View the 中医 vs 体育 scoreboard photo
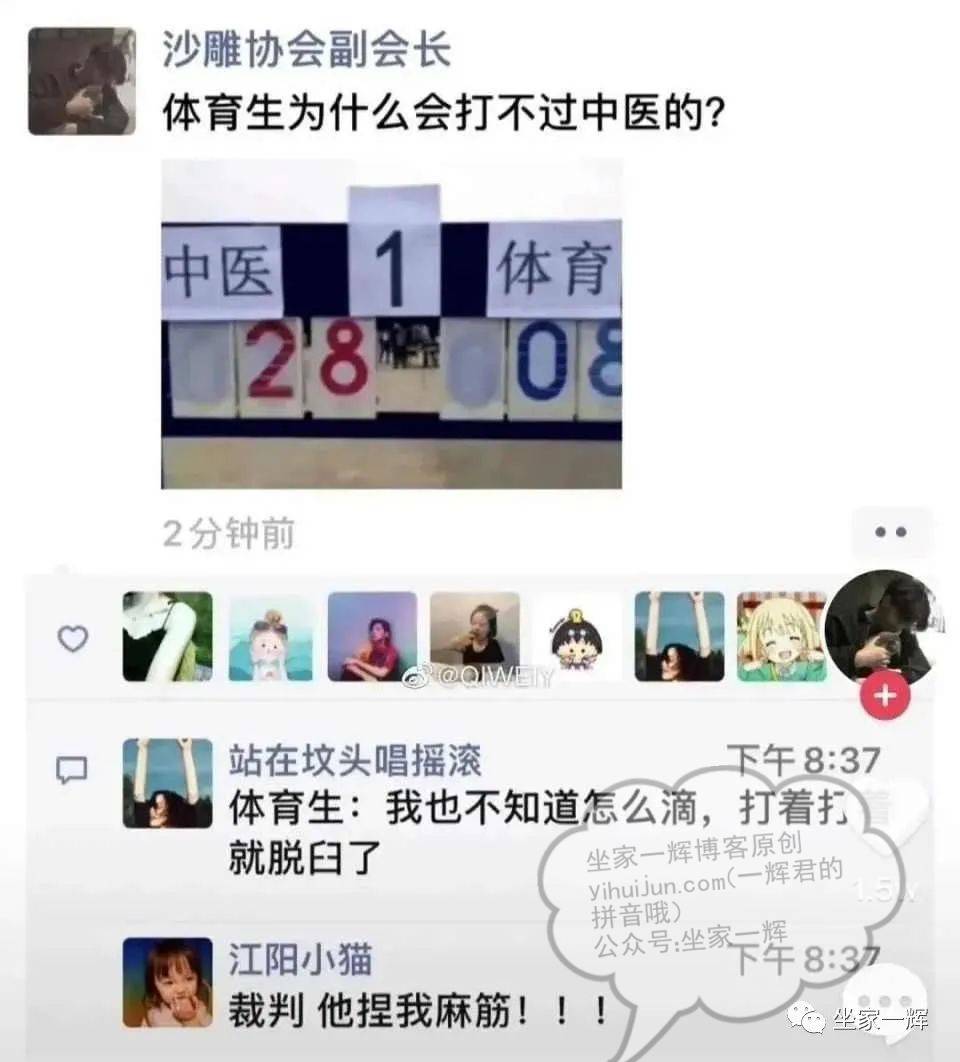The width and height of the screenshot is (960, 1062). 391,324
